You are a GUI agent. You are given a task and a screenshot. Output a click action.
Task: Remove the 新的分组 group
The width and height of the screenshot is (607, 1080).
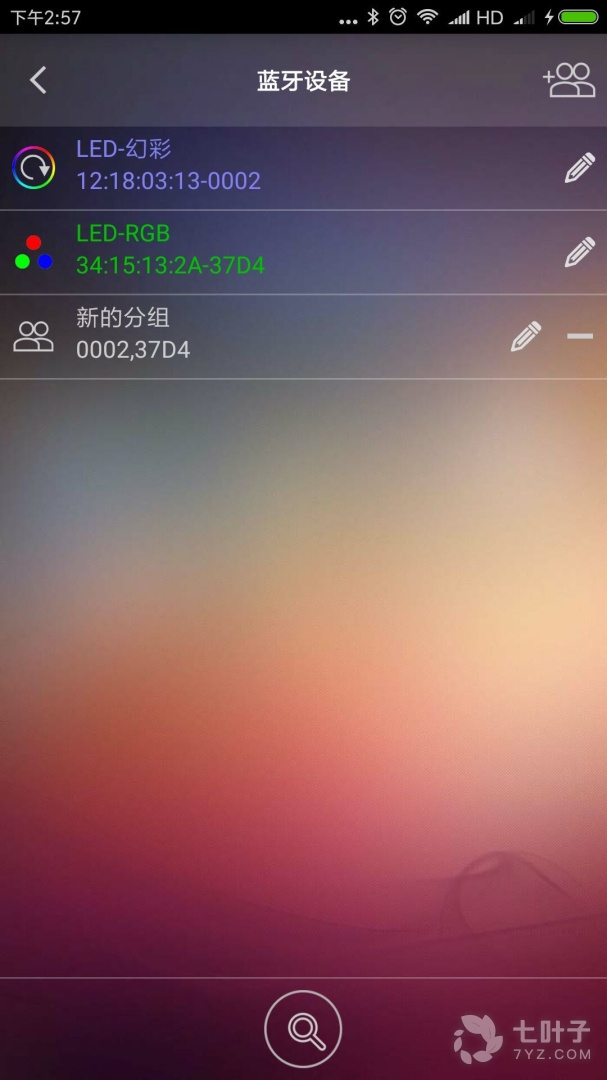[580, 336]
